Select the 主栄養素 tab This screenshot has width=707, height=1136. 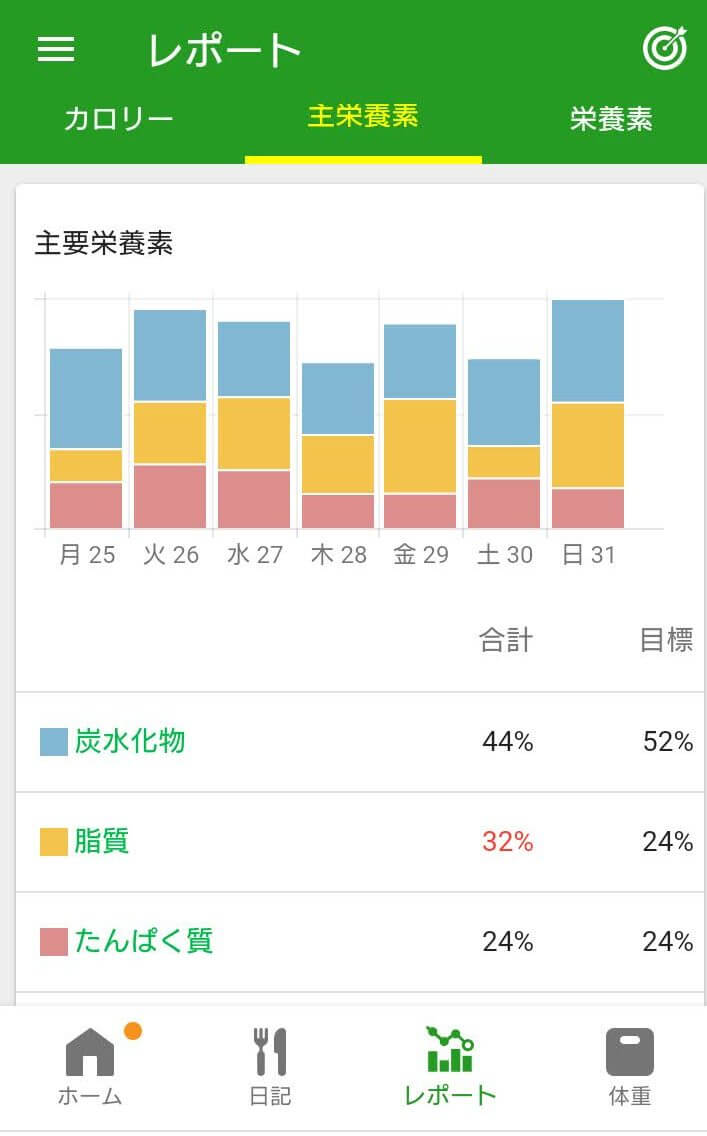click(x=363, y=116)
